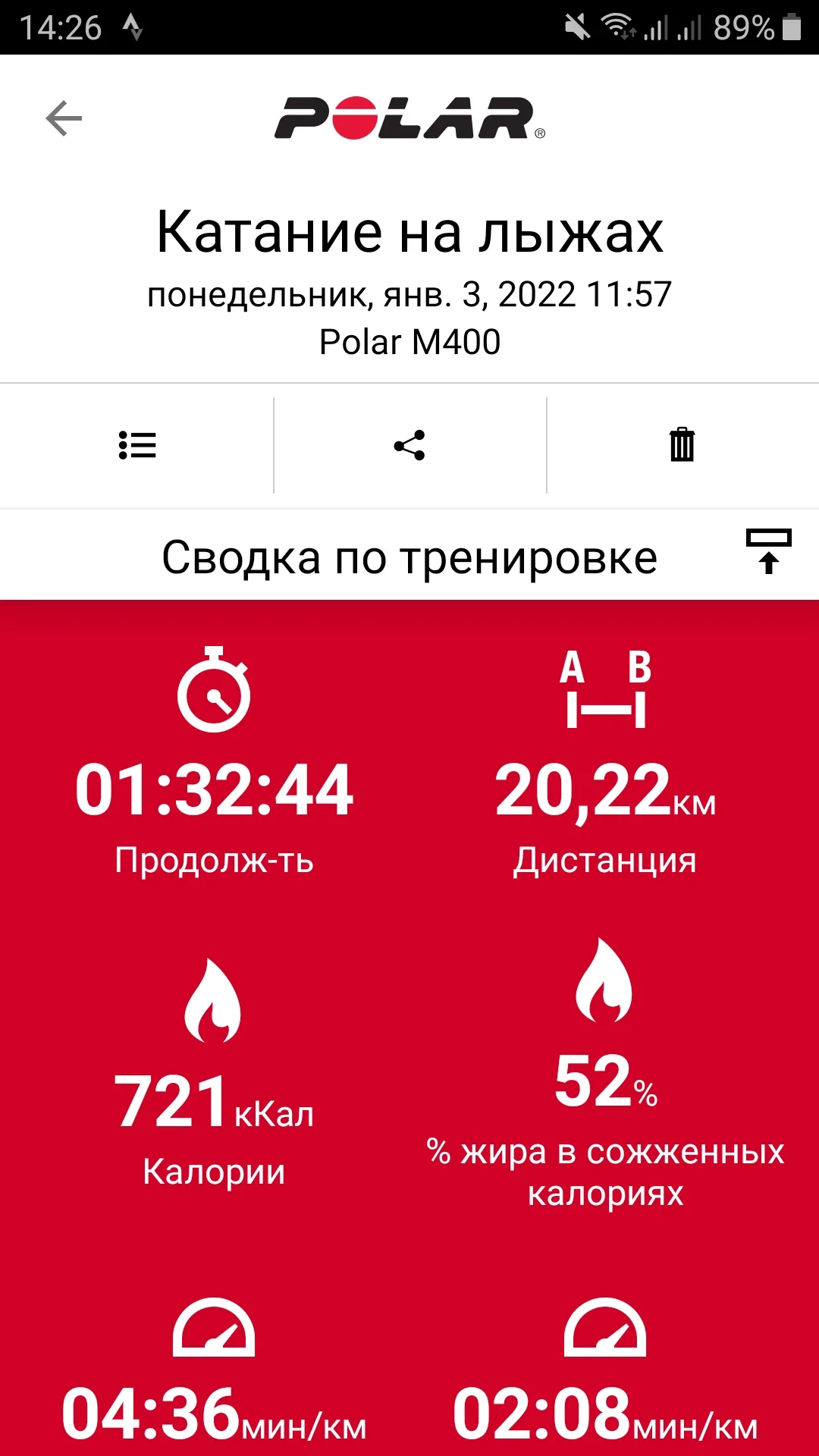This screenshot has width=819, height=1456.
Task: Go back using the arrow
Action: pos(64,118)
